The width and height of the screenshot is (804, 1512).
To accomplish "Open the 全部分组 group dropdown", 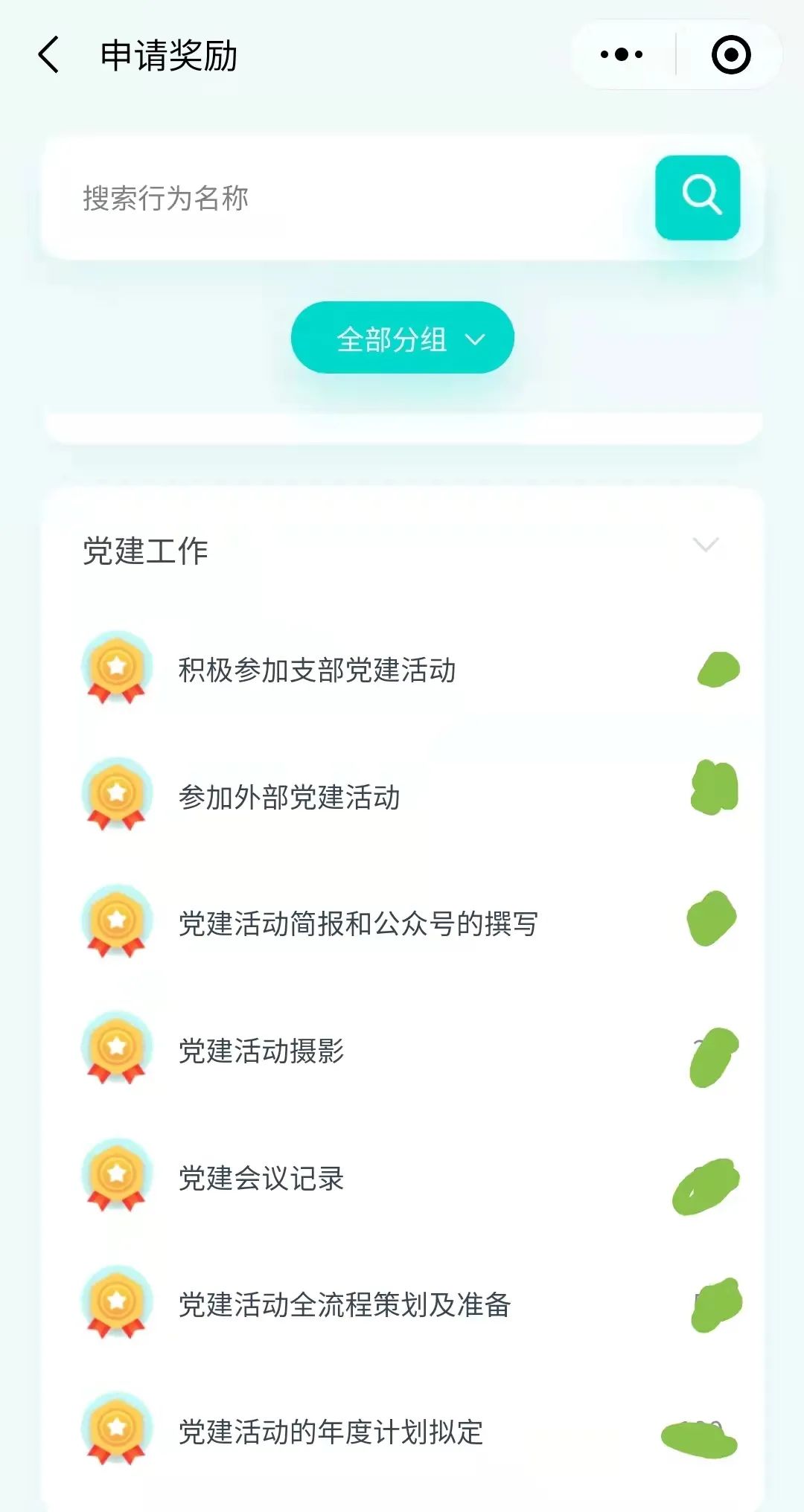I will point(402,339).
